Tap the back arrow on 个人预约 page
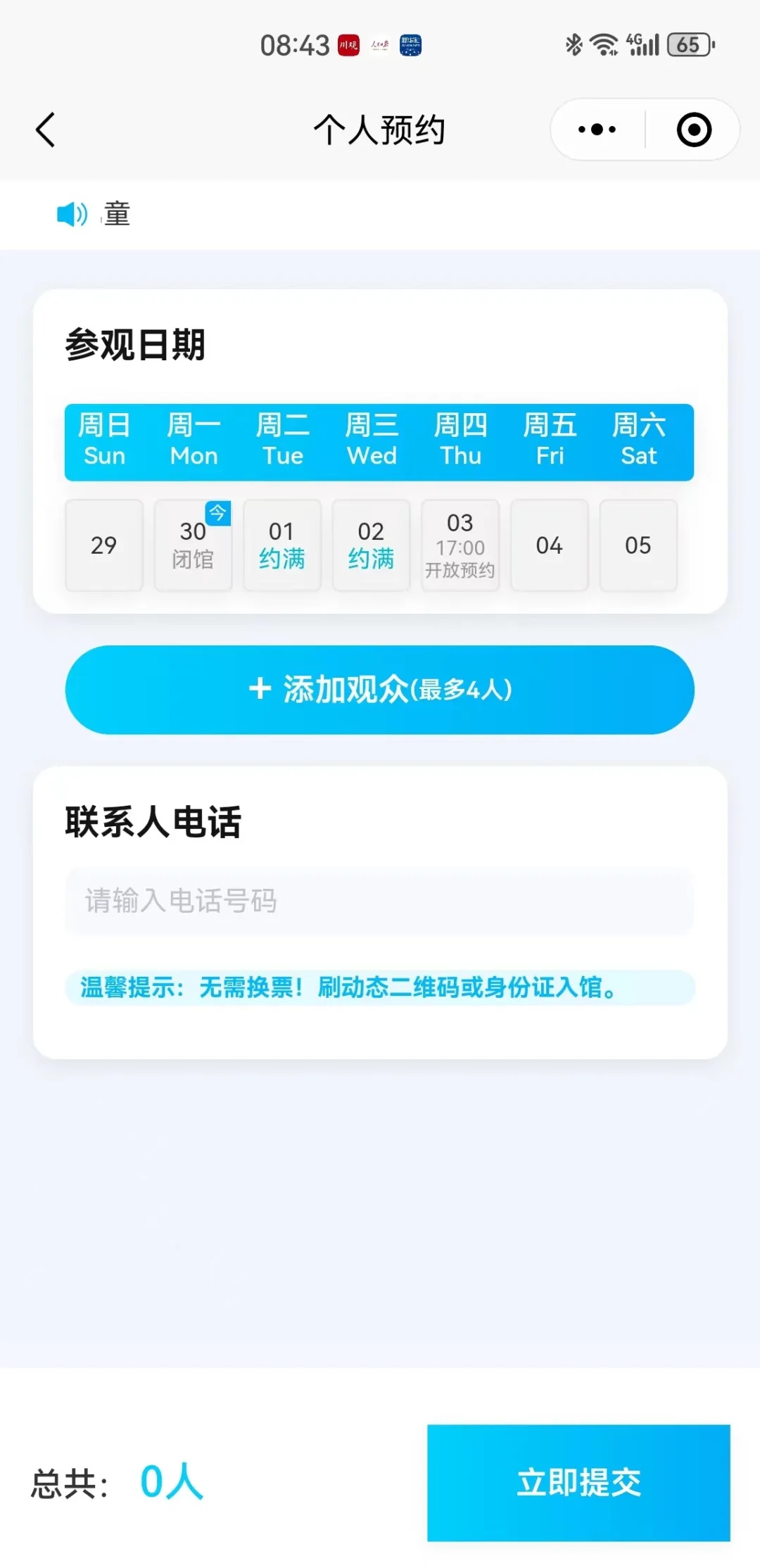The width and height of the screenshot is (760, 1568). coord(45,129)
